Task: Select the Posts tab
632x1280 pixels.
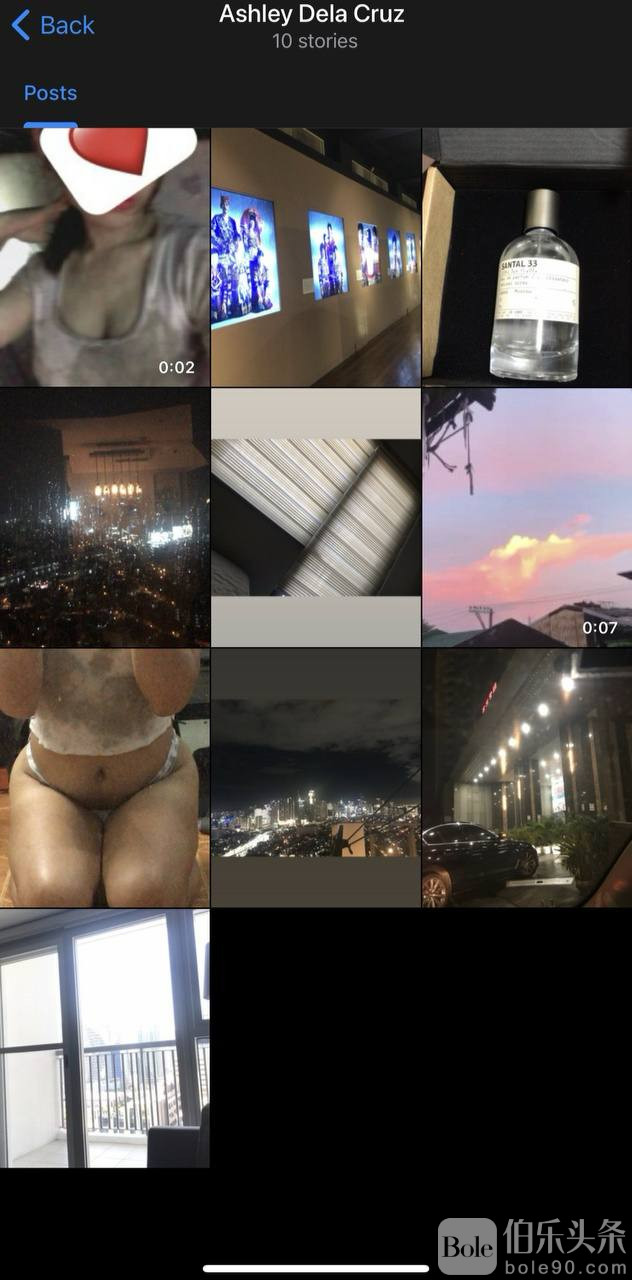Action: point(50,93)
